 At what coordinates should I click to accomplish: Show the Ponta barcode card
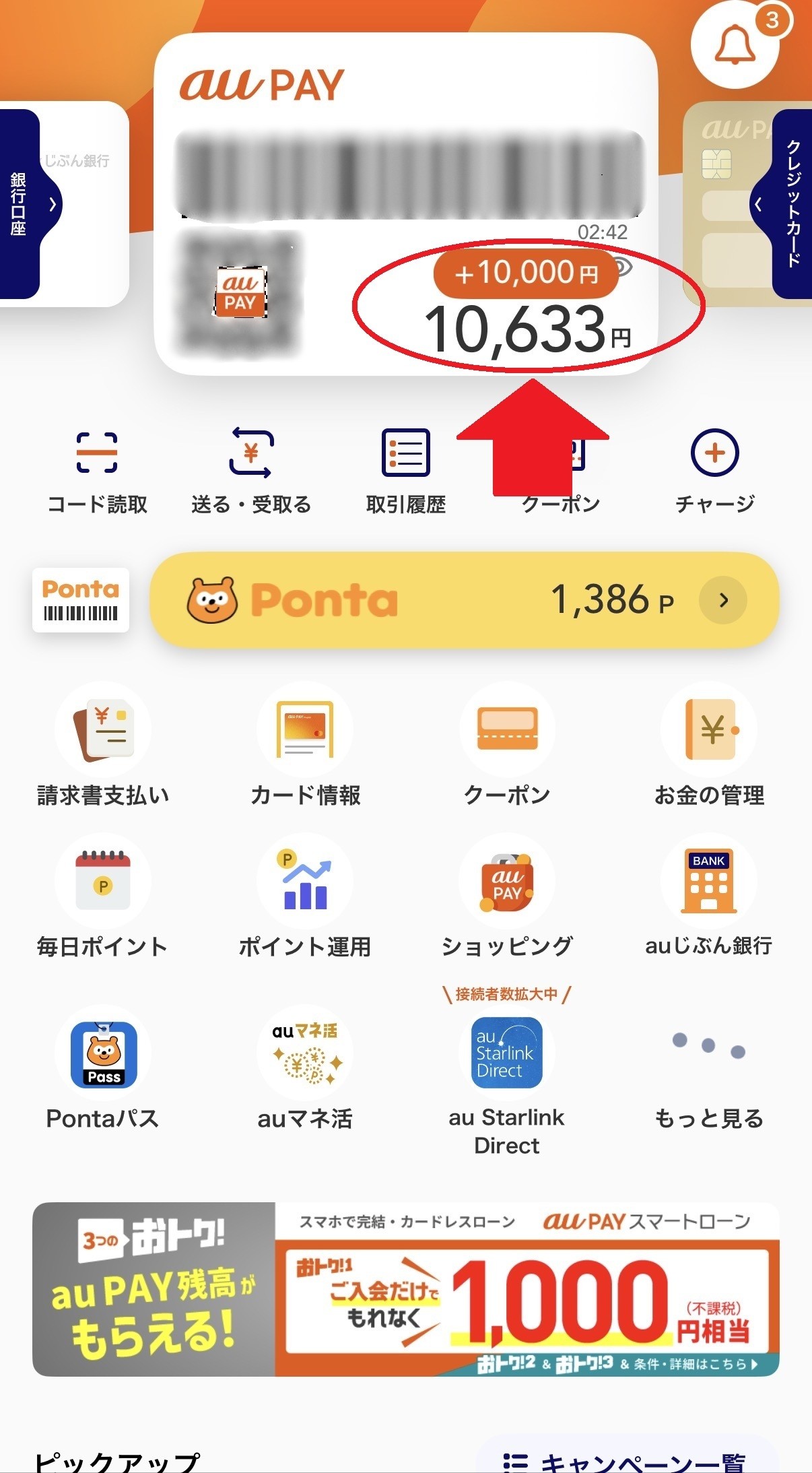81,600
